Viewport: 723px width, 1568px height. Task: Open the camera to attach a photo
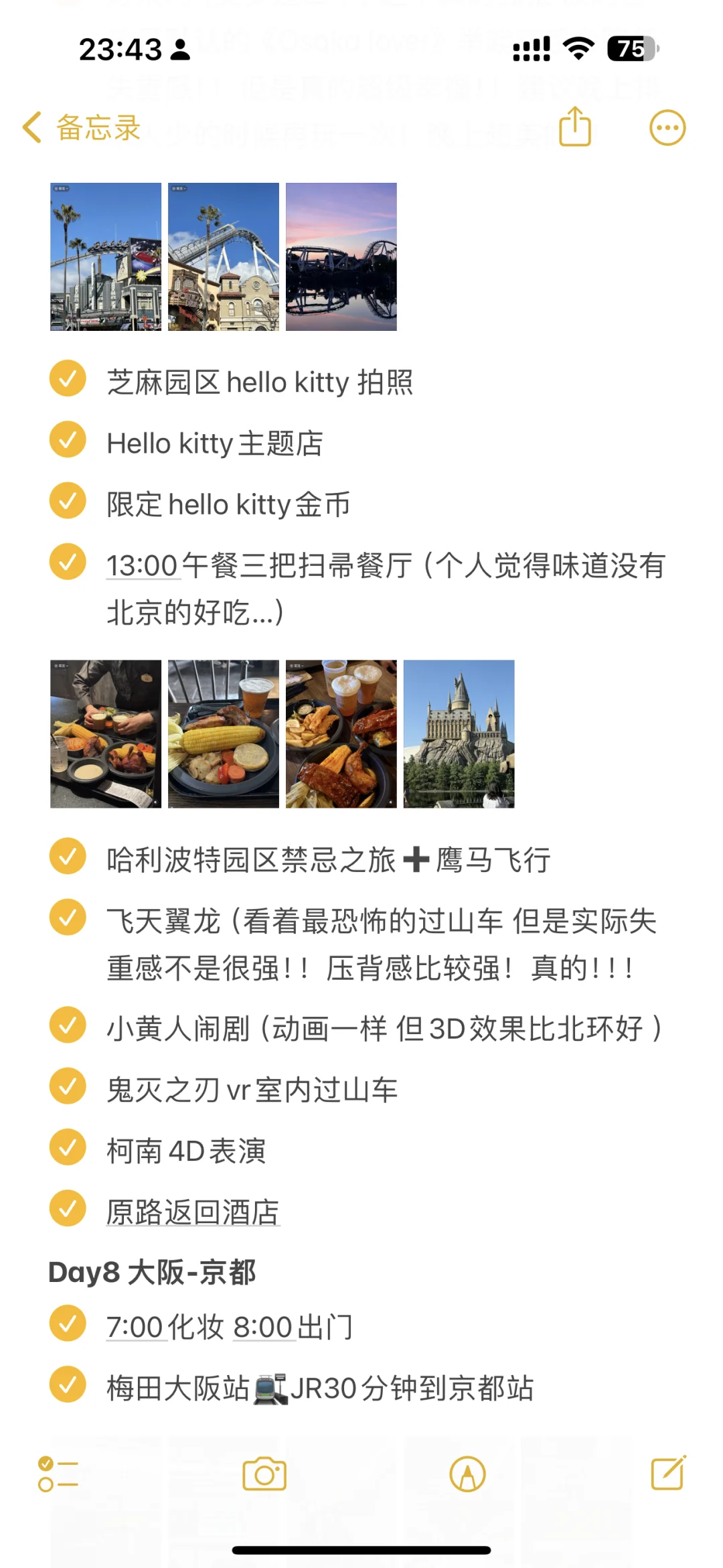click(x=264, y=1474)
